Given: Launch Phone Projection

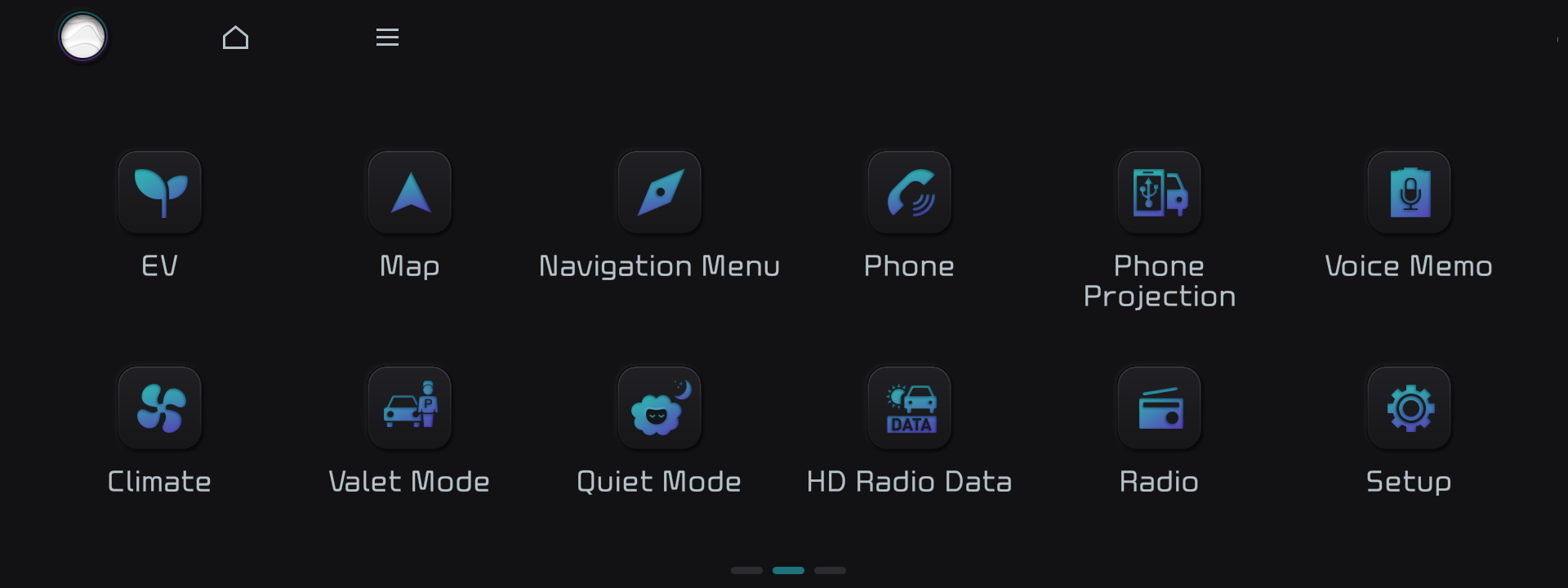Looking at the screenshot, I should click(x=1159, y=193).
